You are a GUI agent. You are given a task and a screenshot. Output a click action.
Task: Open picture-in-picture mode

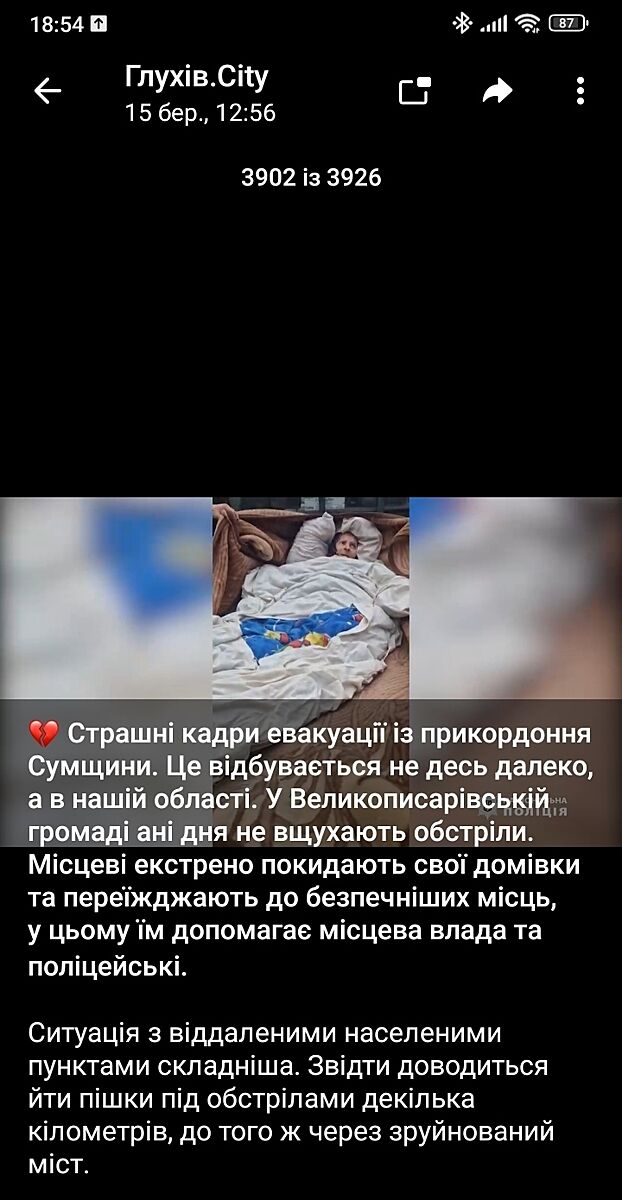(x=414, y=91)
